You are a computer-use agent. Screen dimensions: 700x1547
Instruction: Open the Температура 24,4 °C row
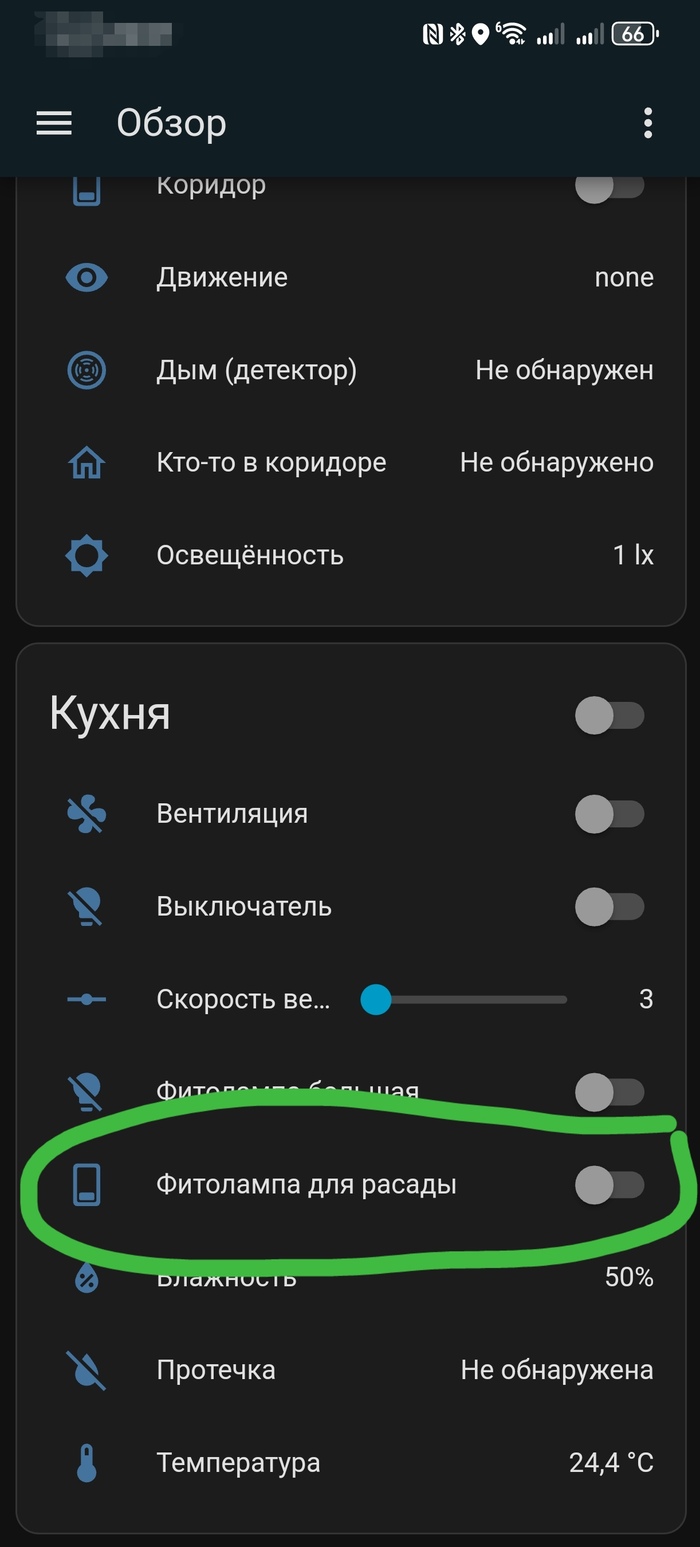pyautogui.click(x=238, y=1463)
